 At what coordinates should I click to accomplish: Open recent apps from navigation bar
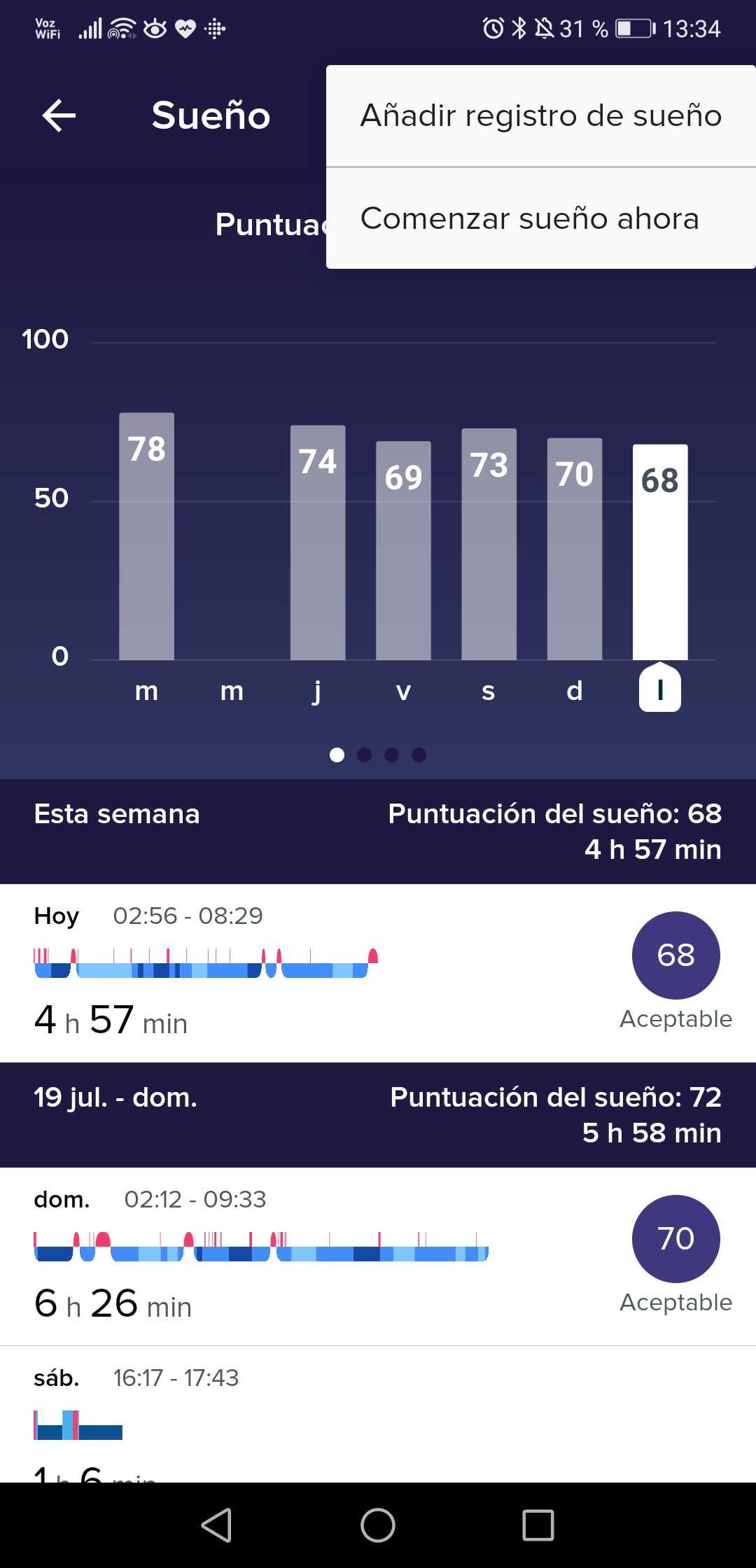[538, 1525]
